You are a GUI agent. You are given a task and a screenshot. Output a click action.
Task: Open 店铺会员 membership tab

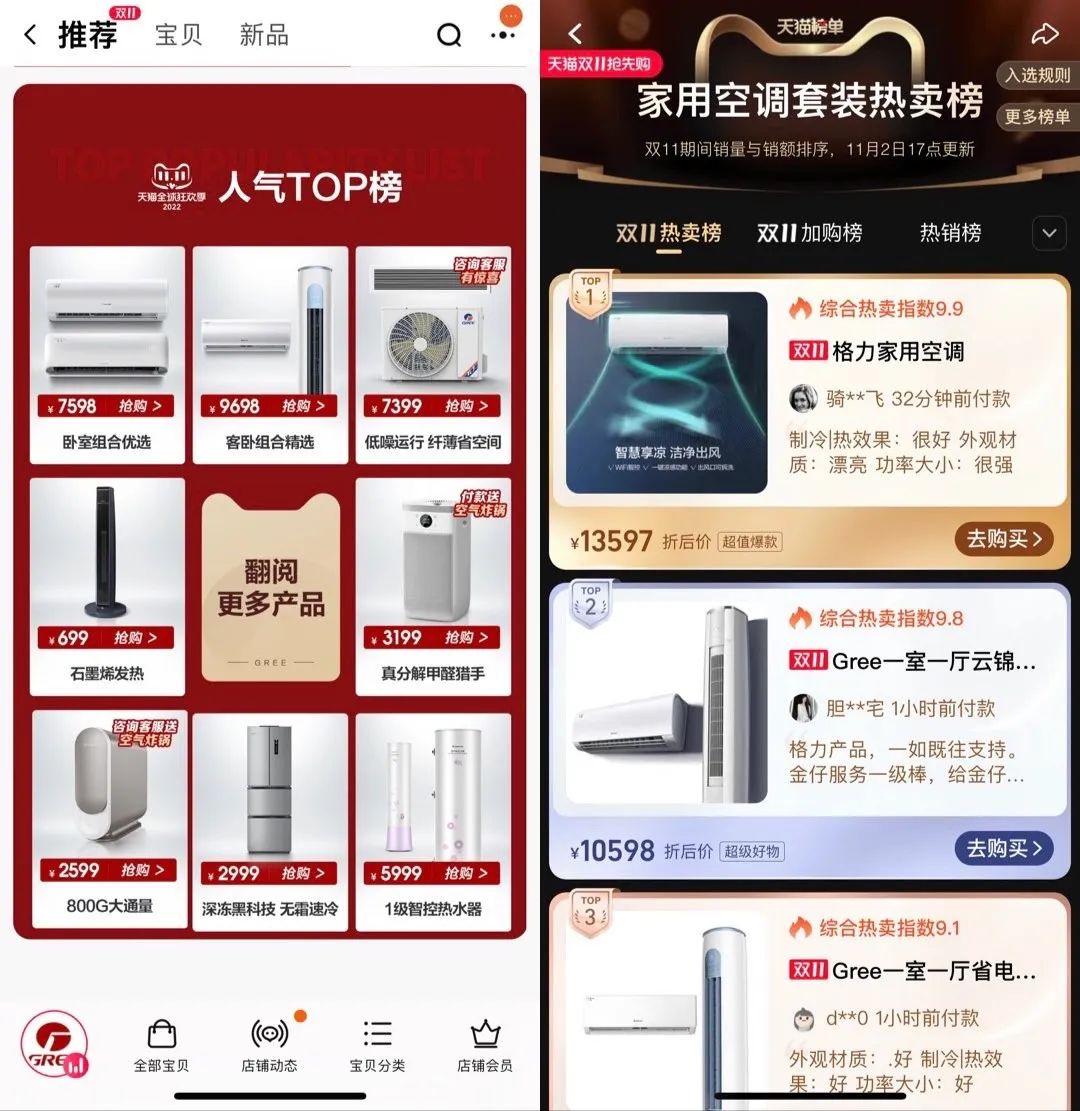click(485, 1046)
